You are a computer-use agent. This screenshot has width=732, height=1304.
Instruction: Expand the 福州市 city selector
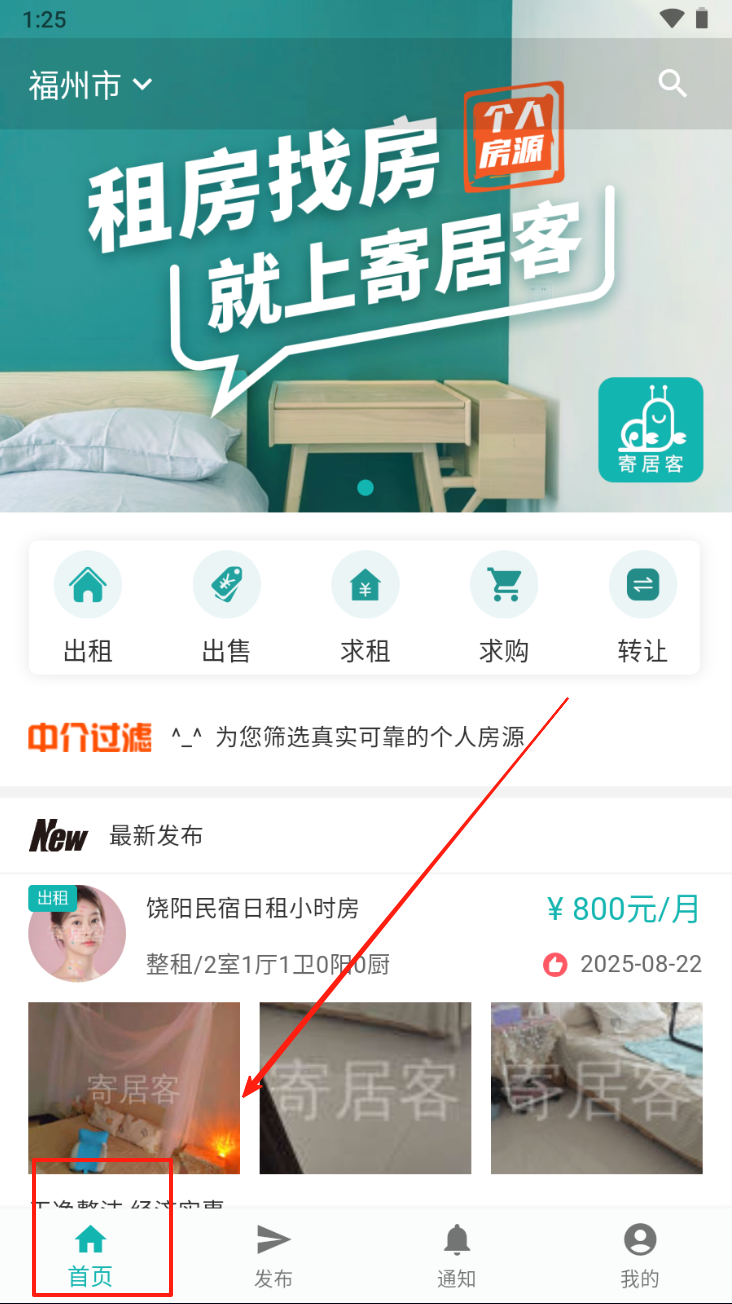pos(90,85)
